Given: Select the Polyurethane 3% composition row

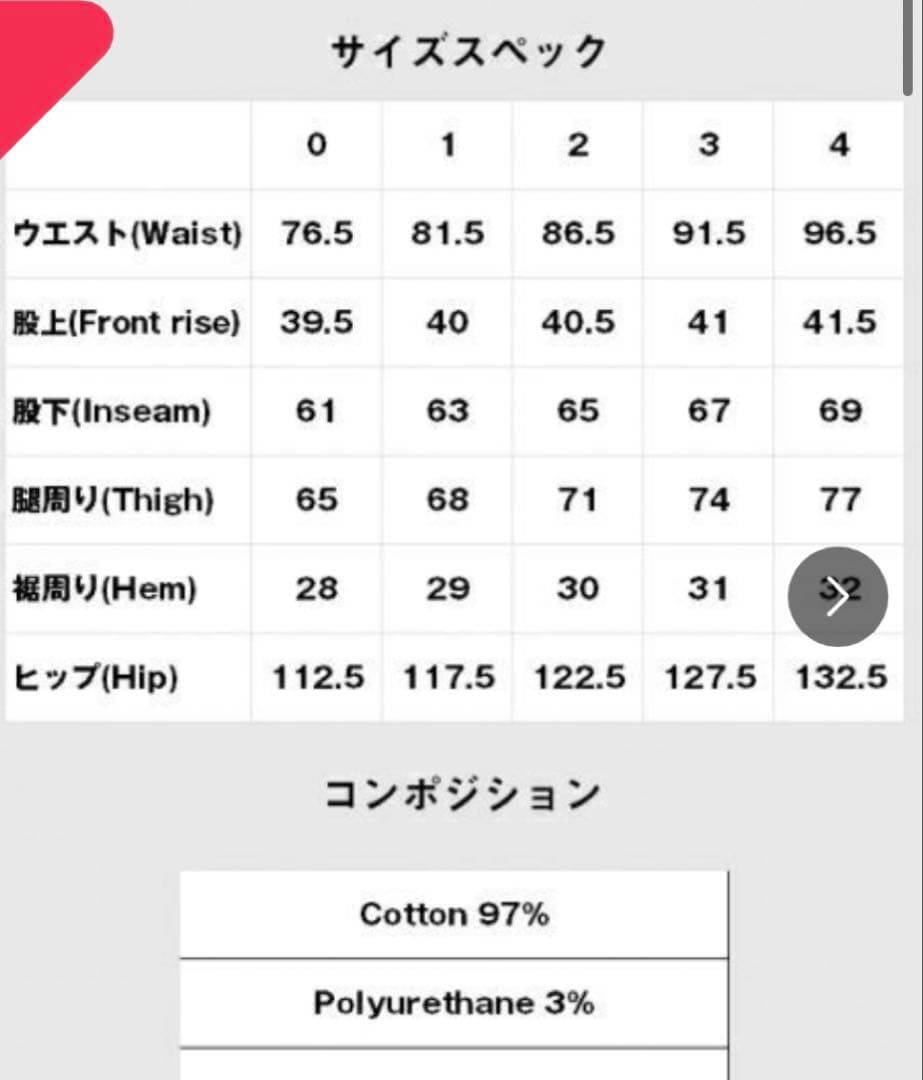Looking at the screenshot, I should pyautogui.click(x=453, y=1002).
